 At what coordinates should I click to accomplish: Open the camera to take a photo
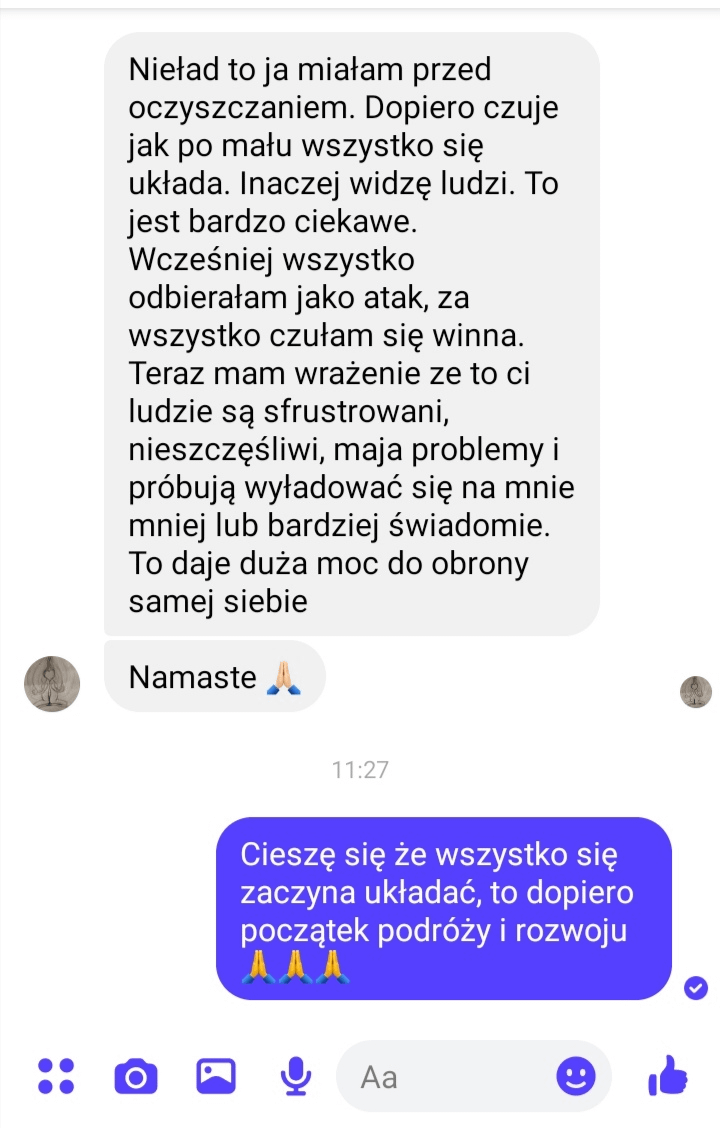(x=135, y=1076)
